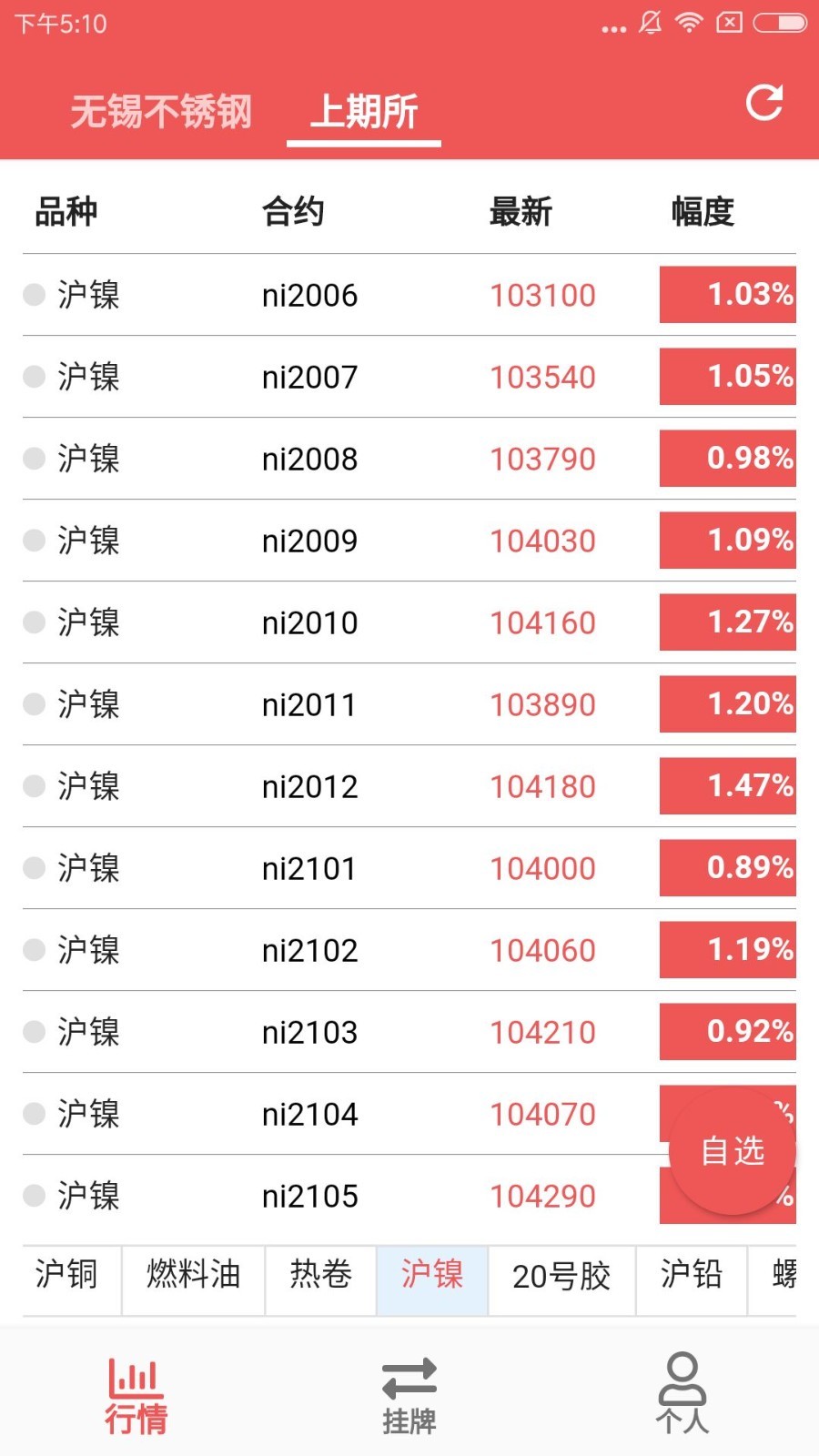Viewport: 819px width, 1456px height.
Task: Tap the 自选 floating button
Action: [733, 1151]
